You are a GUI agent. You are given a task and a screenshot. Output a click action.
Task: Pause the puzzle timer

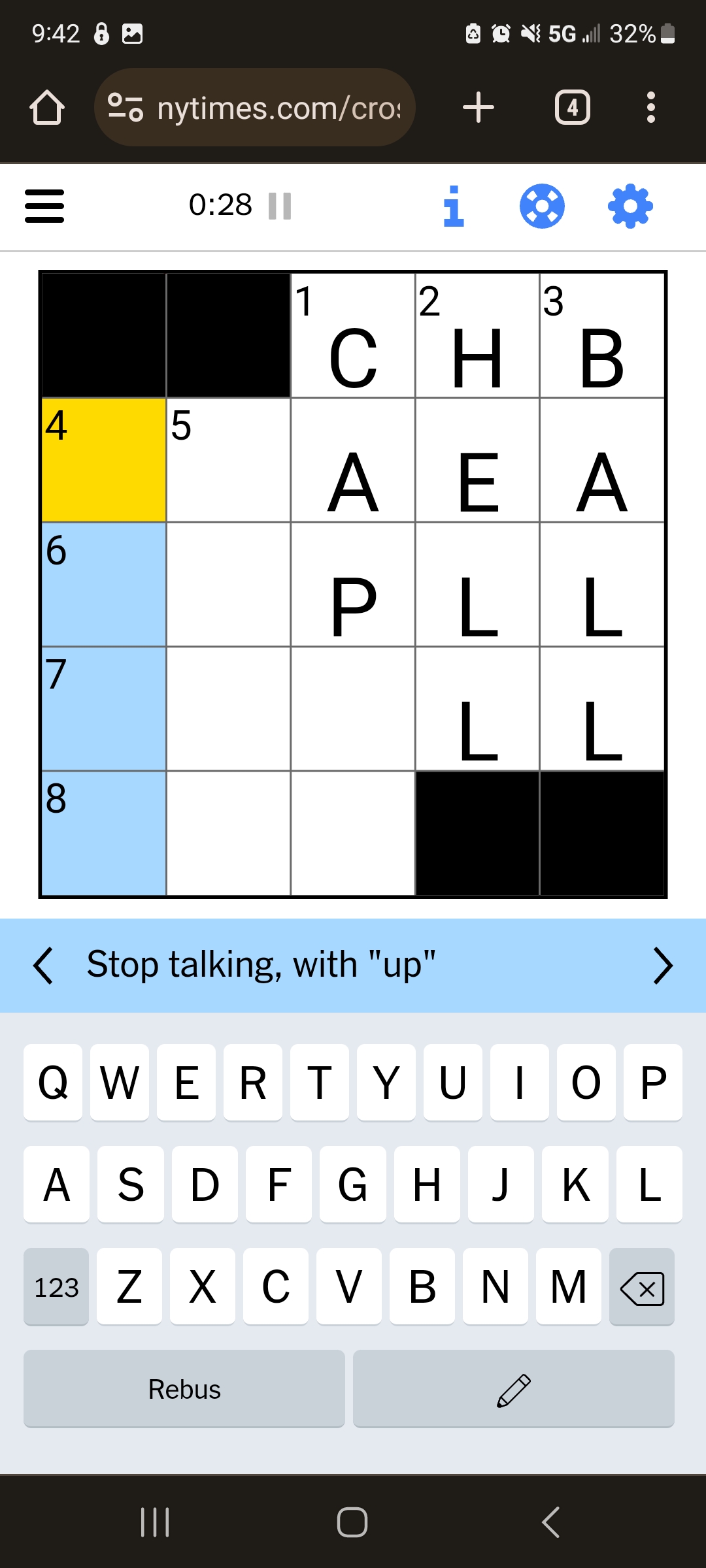point(280,206)
